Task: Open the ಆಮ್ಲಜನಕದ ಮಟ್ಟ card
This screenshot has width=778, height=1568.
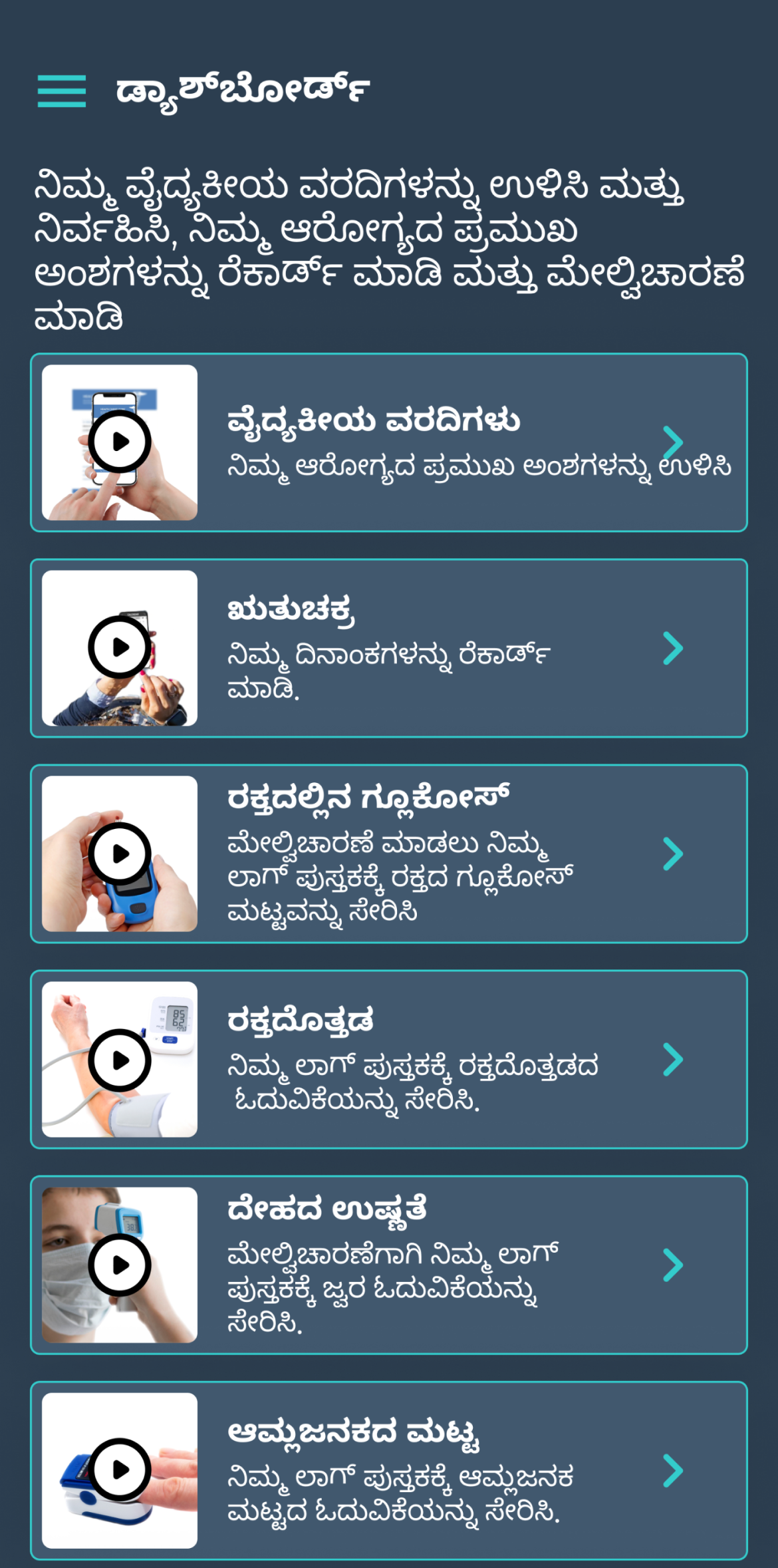Action: 465,1470
